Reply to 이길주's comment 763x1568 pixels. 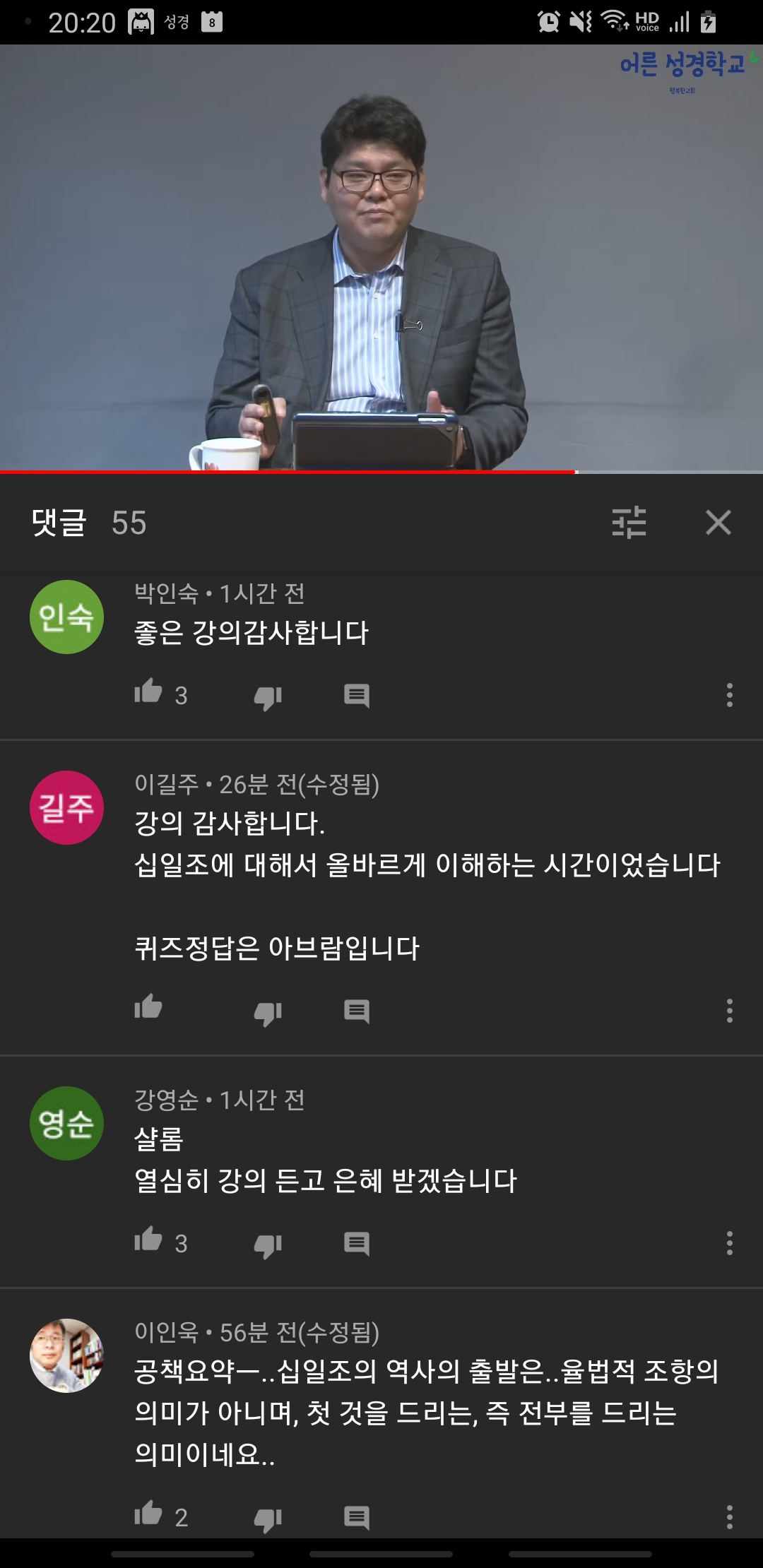(356, 1011)
